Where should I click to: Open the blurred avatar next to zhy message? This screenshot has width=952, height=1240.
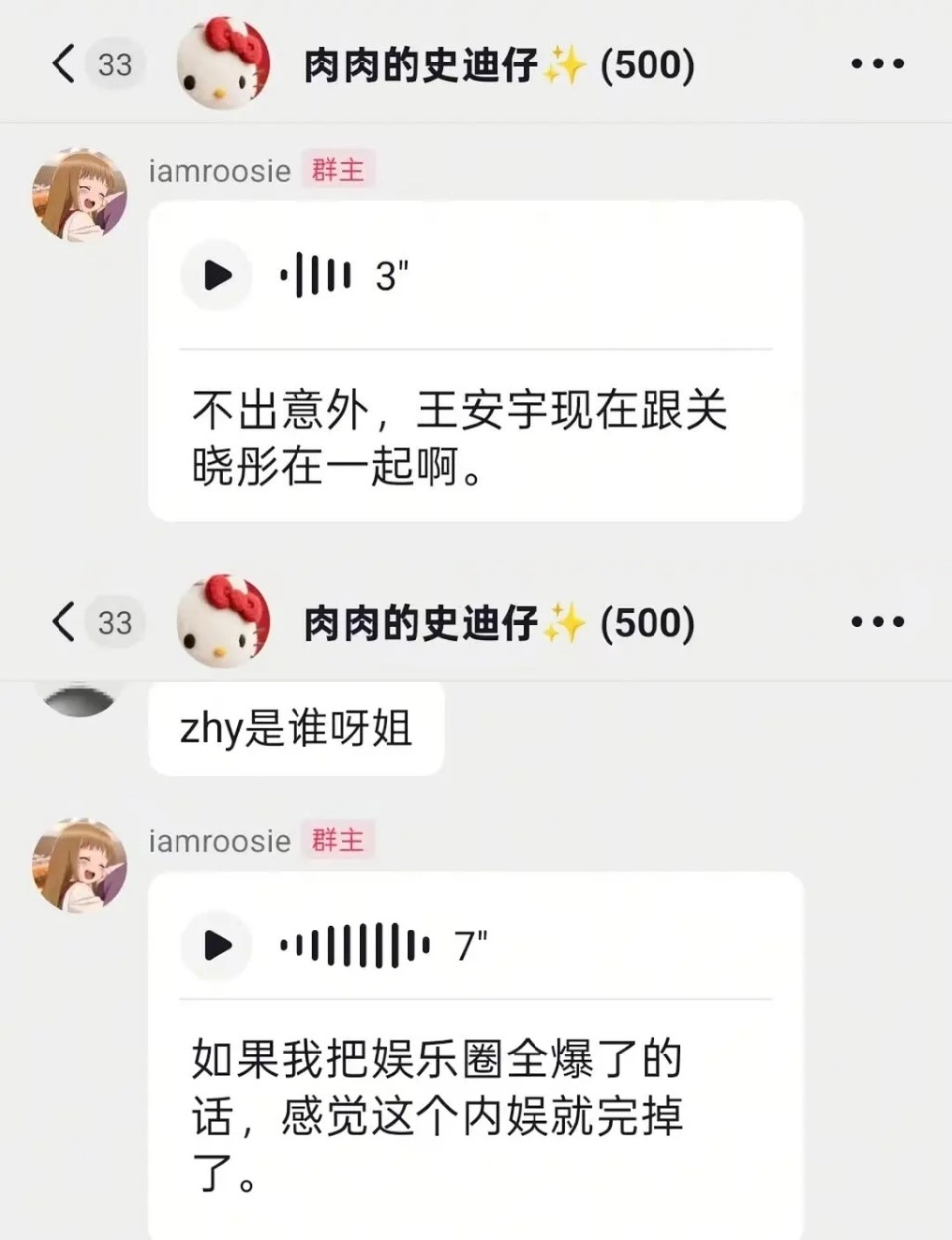click(x=78, y=699)
